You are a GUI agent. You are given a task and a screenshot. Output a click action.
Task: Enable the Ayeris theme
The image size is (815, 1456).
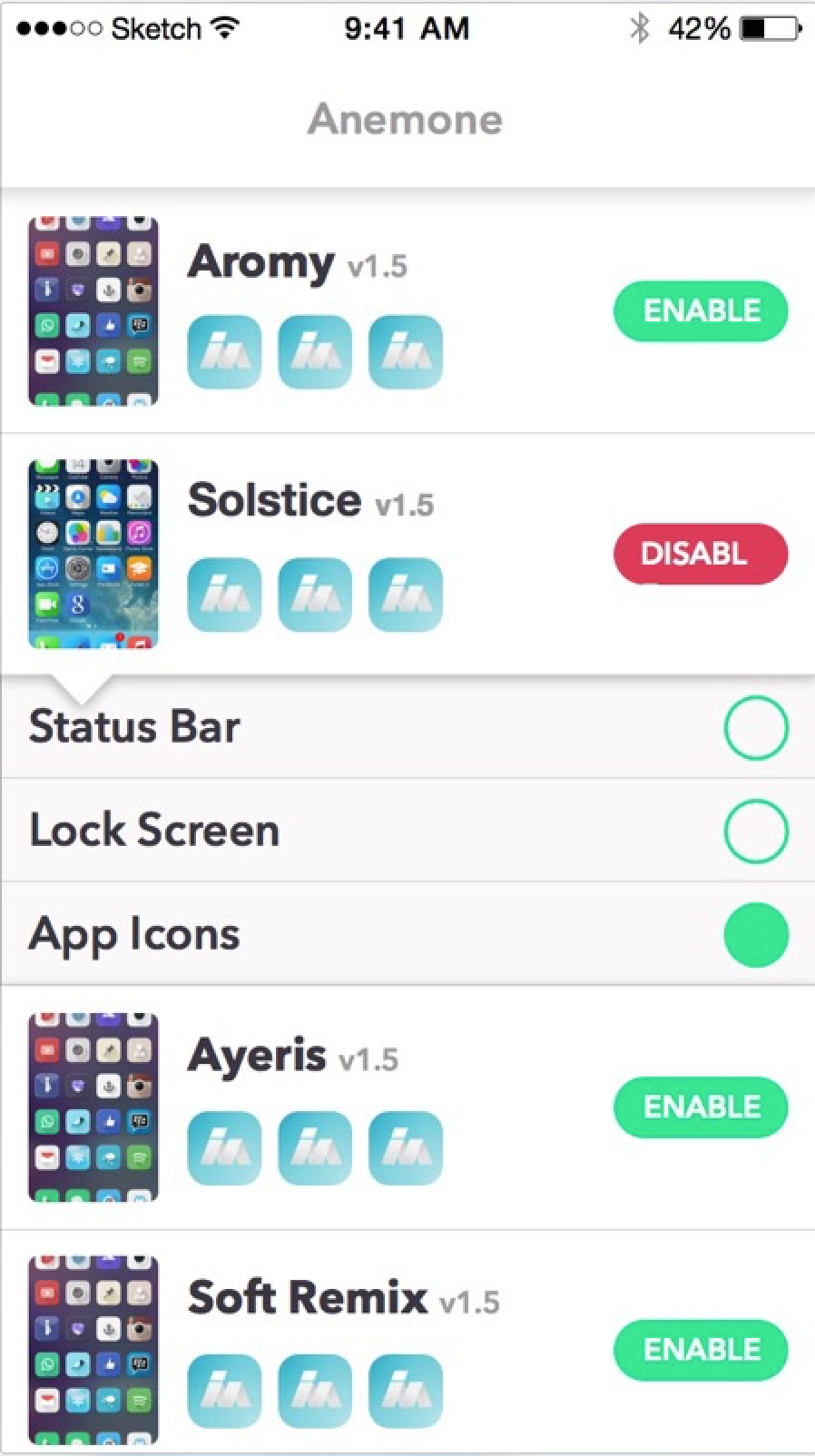click(x=701, y=1107)
